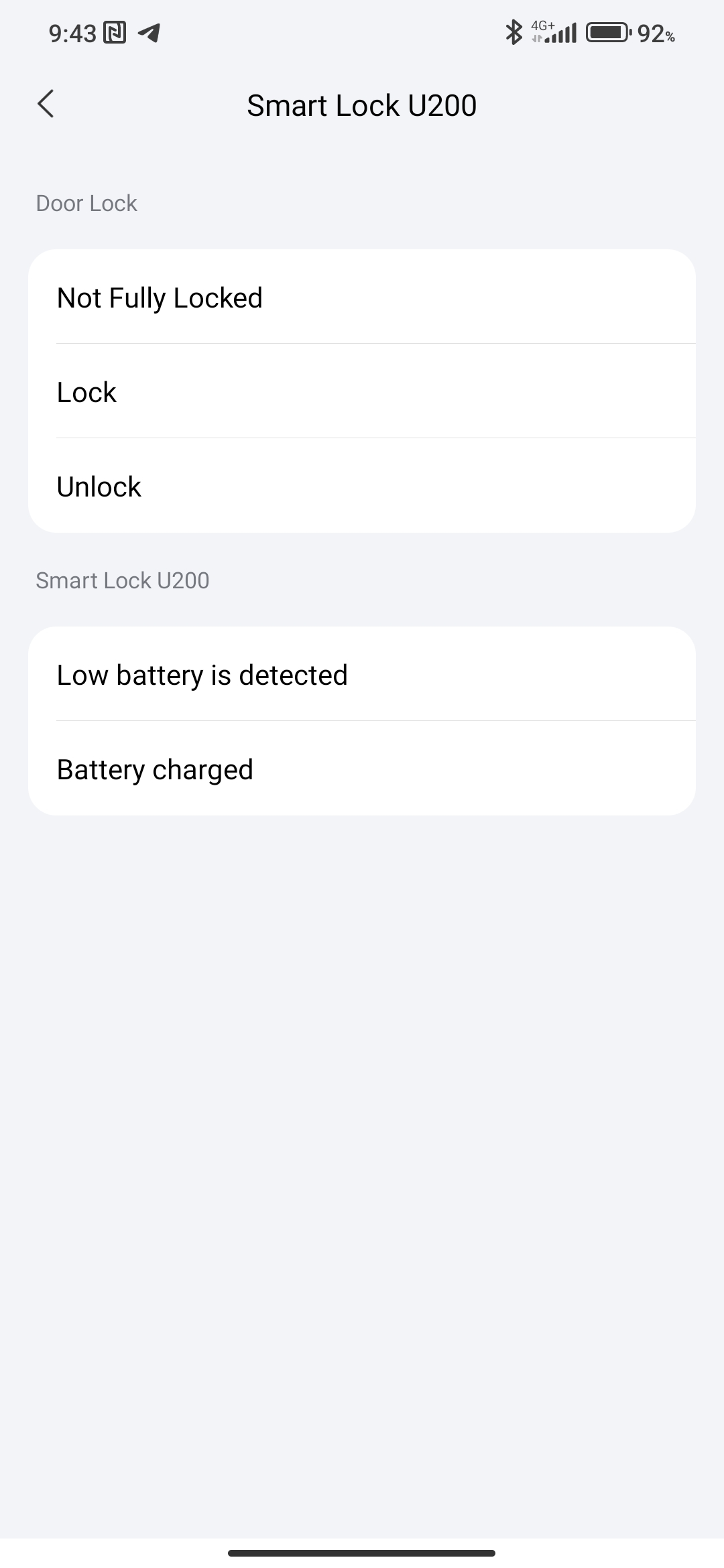Screen dimensions: 724x1568
Task: Choose the Unlock option
Action: coord(362,486)
